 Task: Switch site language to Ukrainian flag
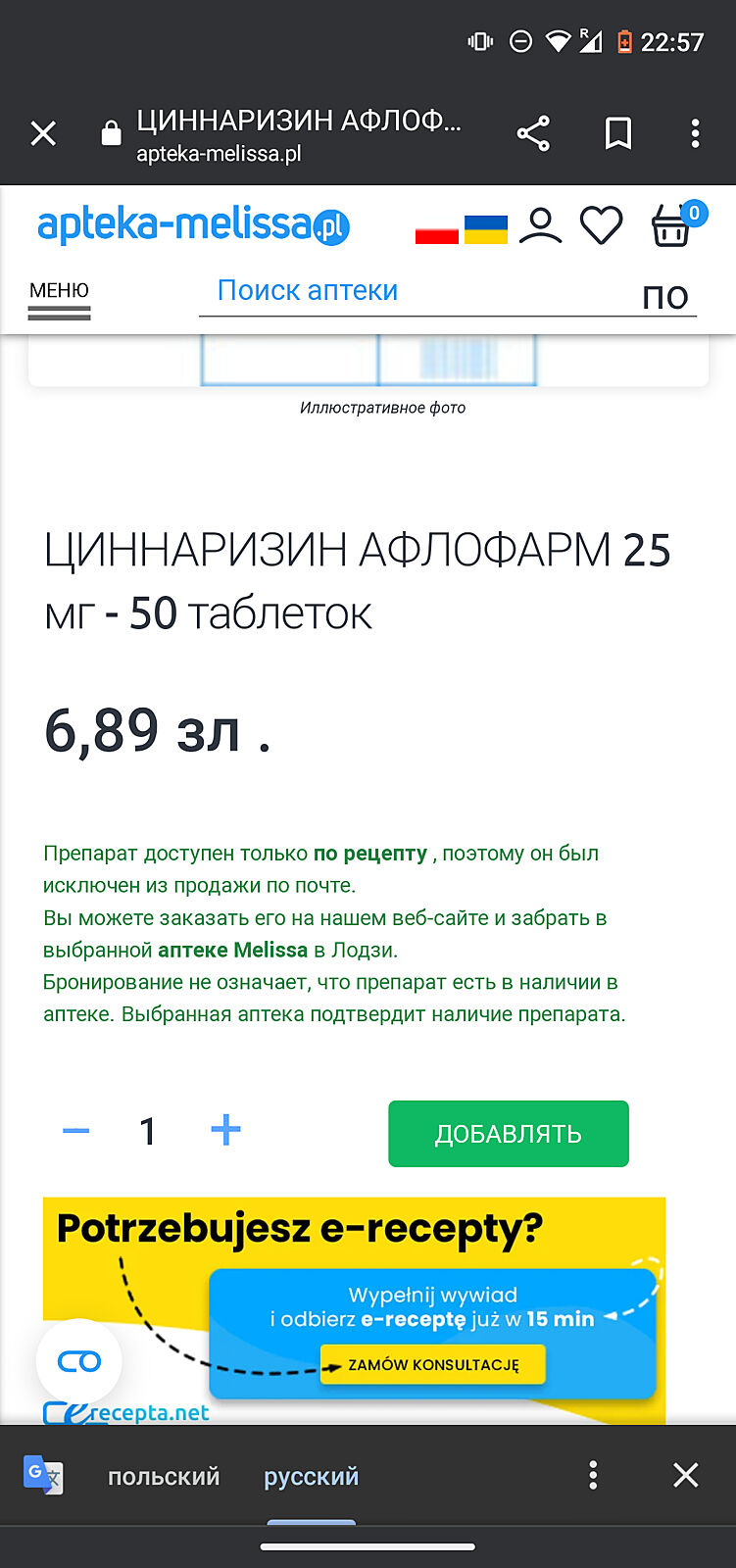pyautogui.click(x=485, y=230)
